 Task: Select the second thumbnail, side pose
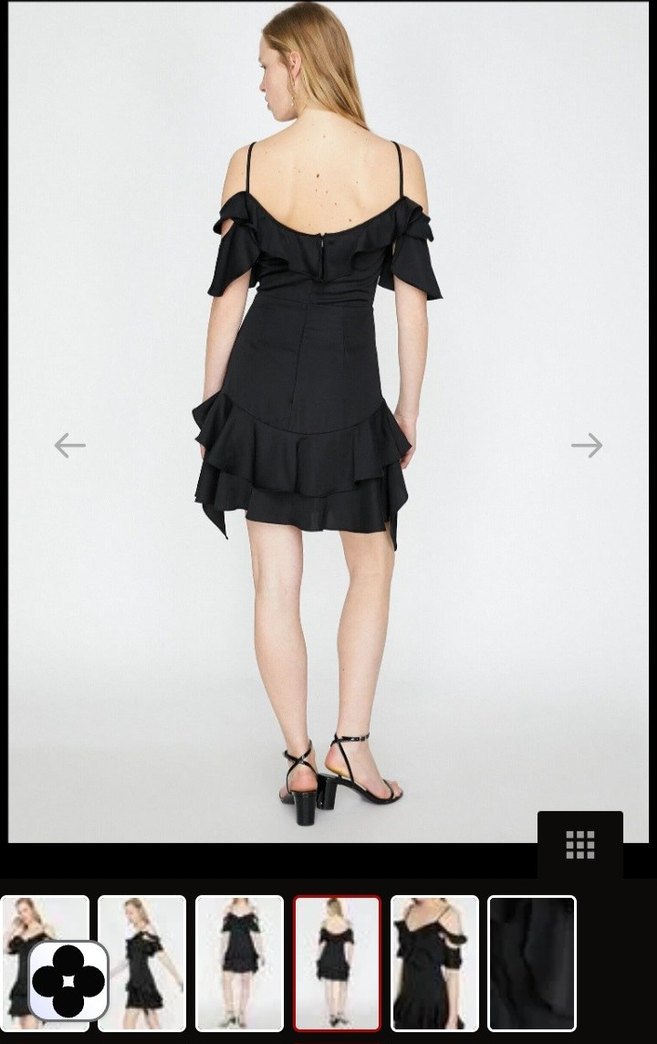click(x=142, y=962)
